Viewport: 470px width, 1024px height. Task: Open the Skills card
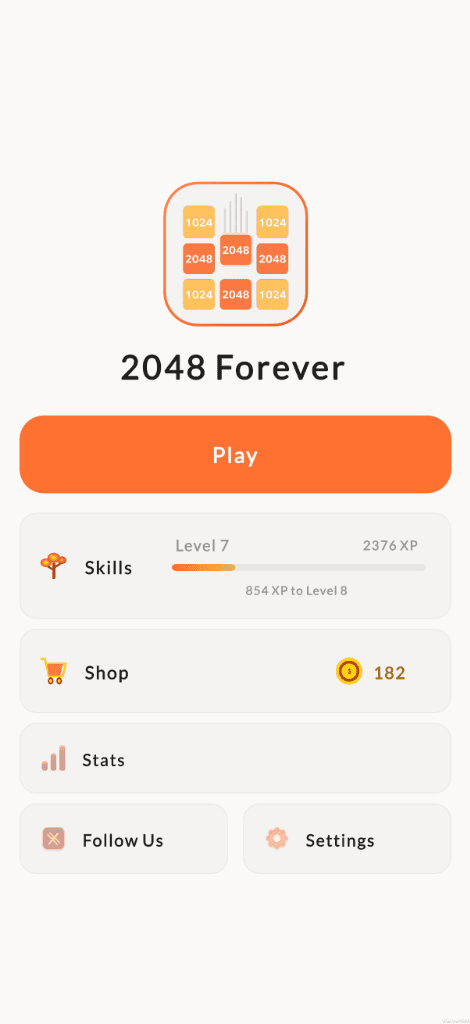(235, 566)
